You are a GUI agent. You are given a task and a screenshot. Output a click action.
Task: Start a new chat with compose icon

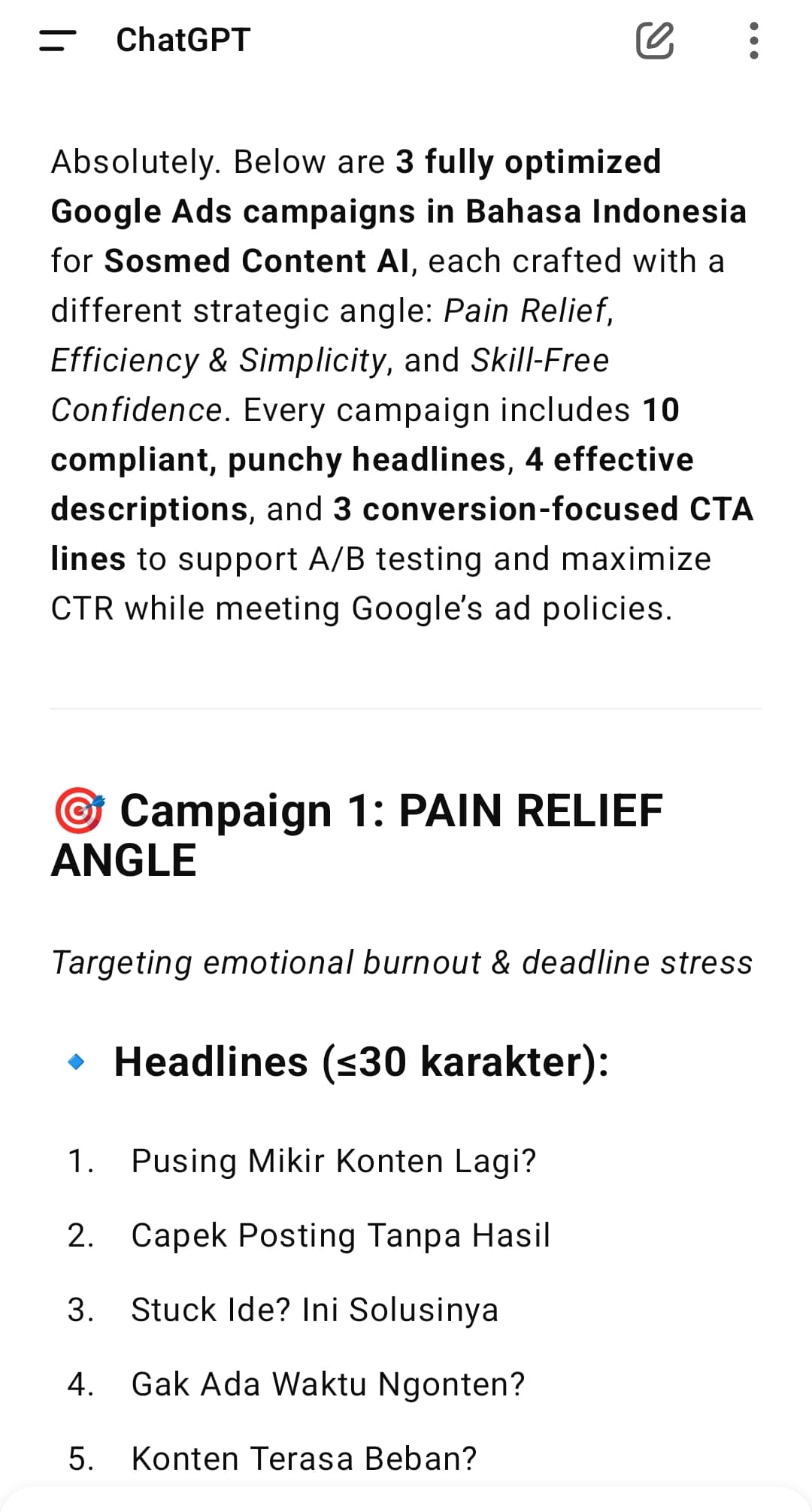[654, 41]
